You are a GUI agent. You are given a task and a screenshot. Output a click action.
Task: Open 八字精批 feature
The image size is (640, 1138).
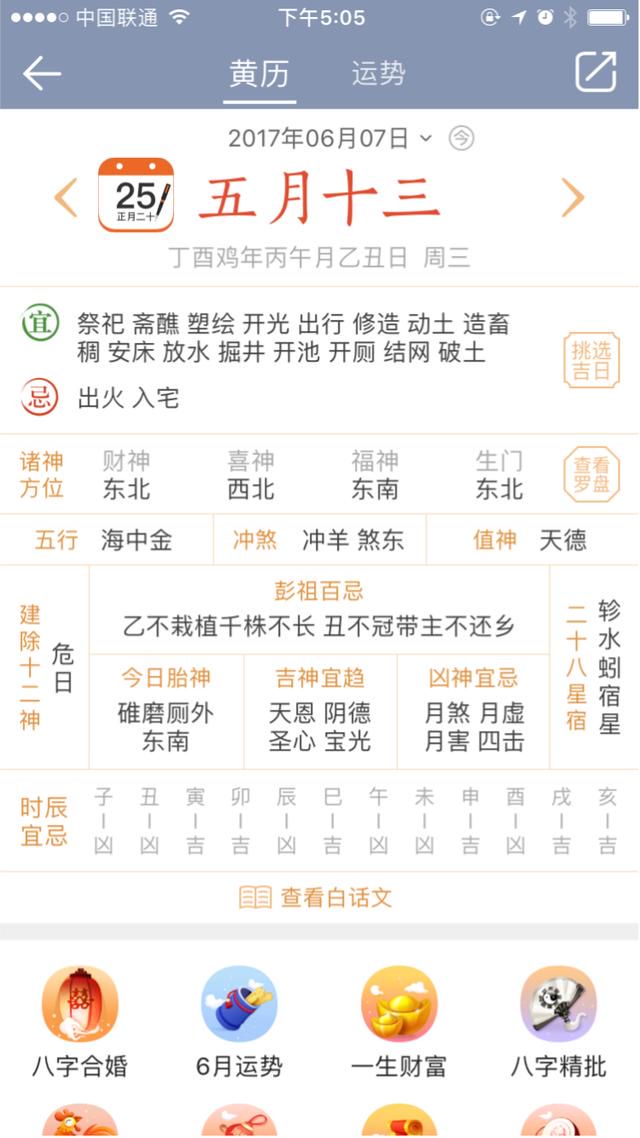558,1022
